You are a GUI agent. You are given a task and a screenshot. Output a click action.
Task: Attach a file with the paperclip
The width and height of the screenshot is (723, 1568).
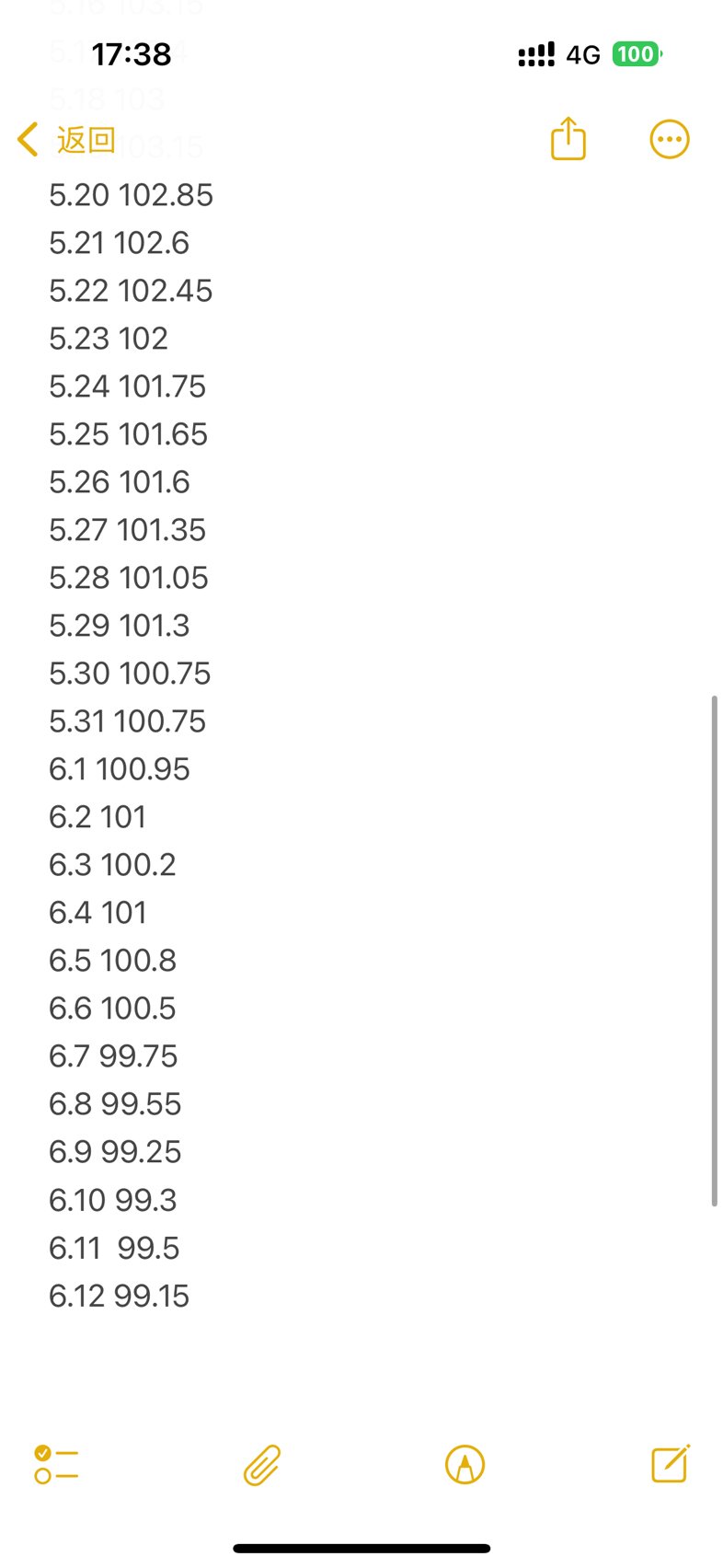point(261,1465)
